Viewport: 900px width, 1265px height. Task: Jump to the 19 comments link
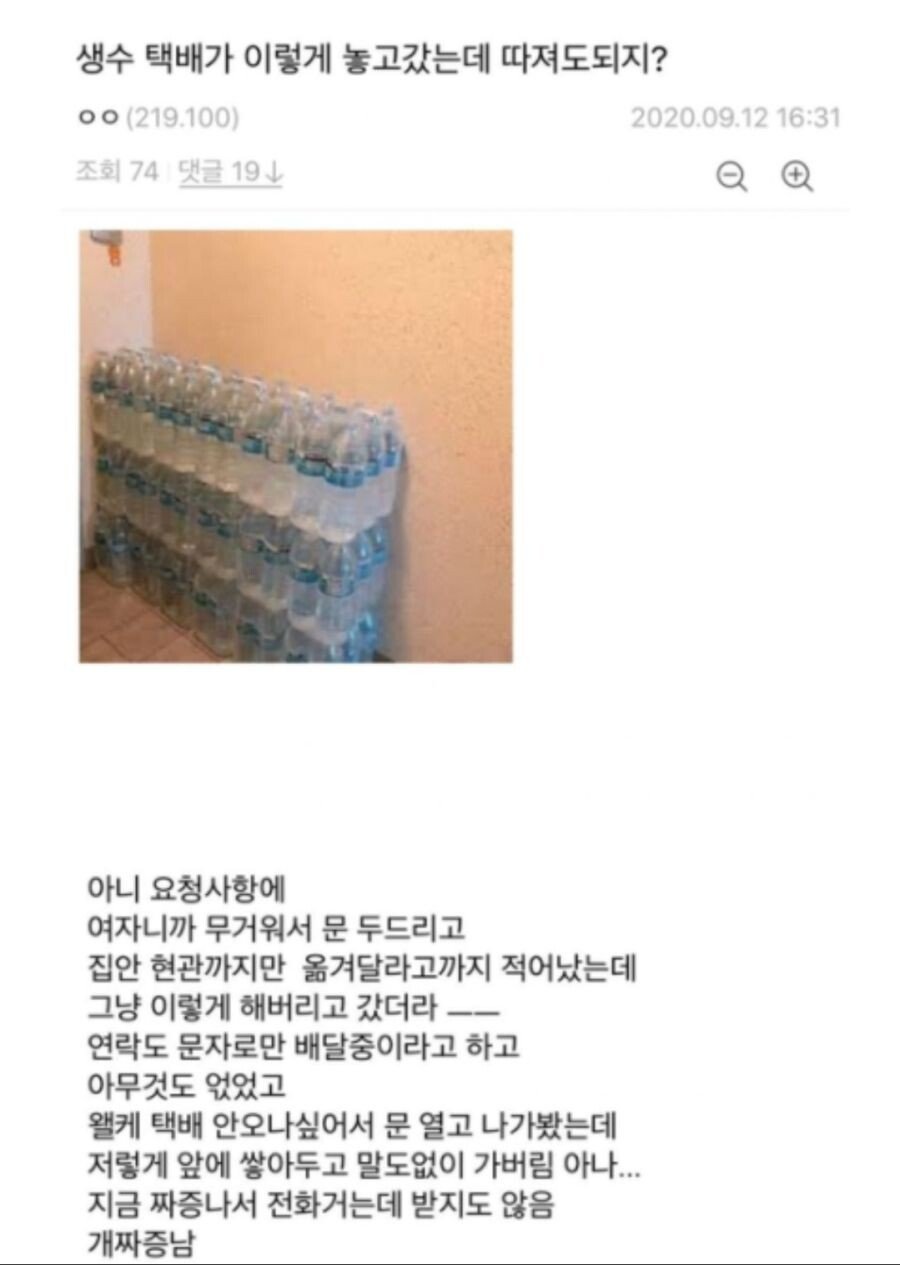[230, 172]
